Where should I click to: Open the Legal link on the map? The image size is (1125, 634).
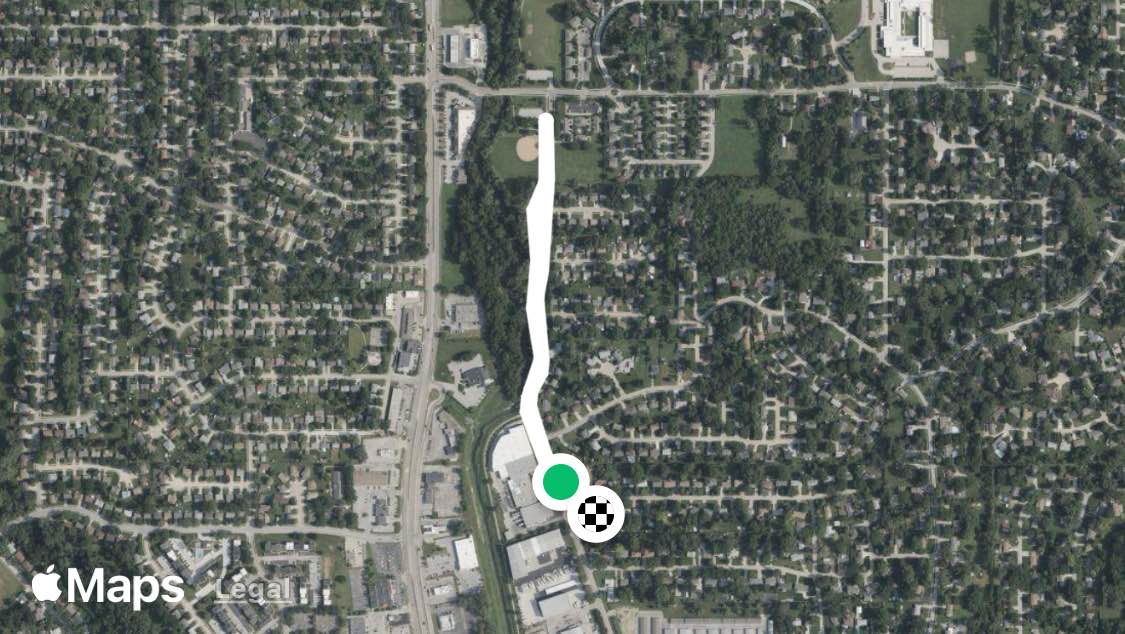click(x=254, y=591)
